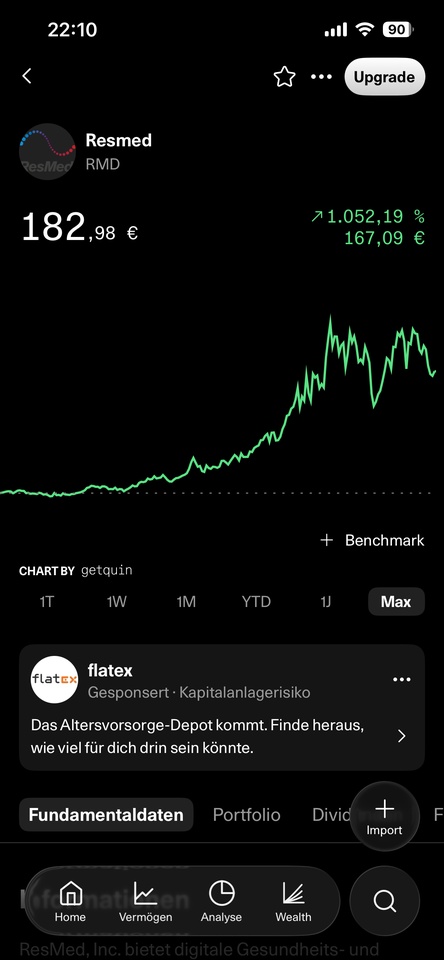The height and width of the screenshot is (960, 444).
Task: Choose the YTD chart range
Action: (256, 602)
